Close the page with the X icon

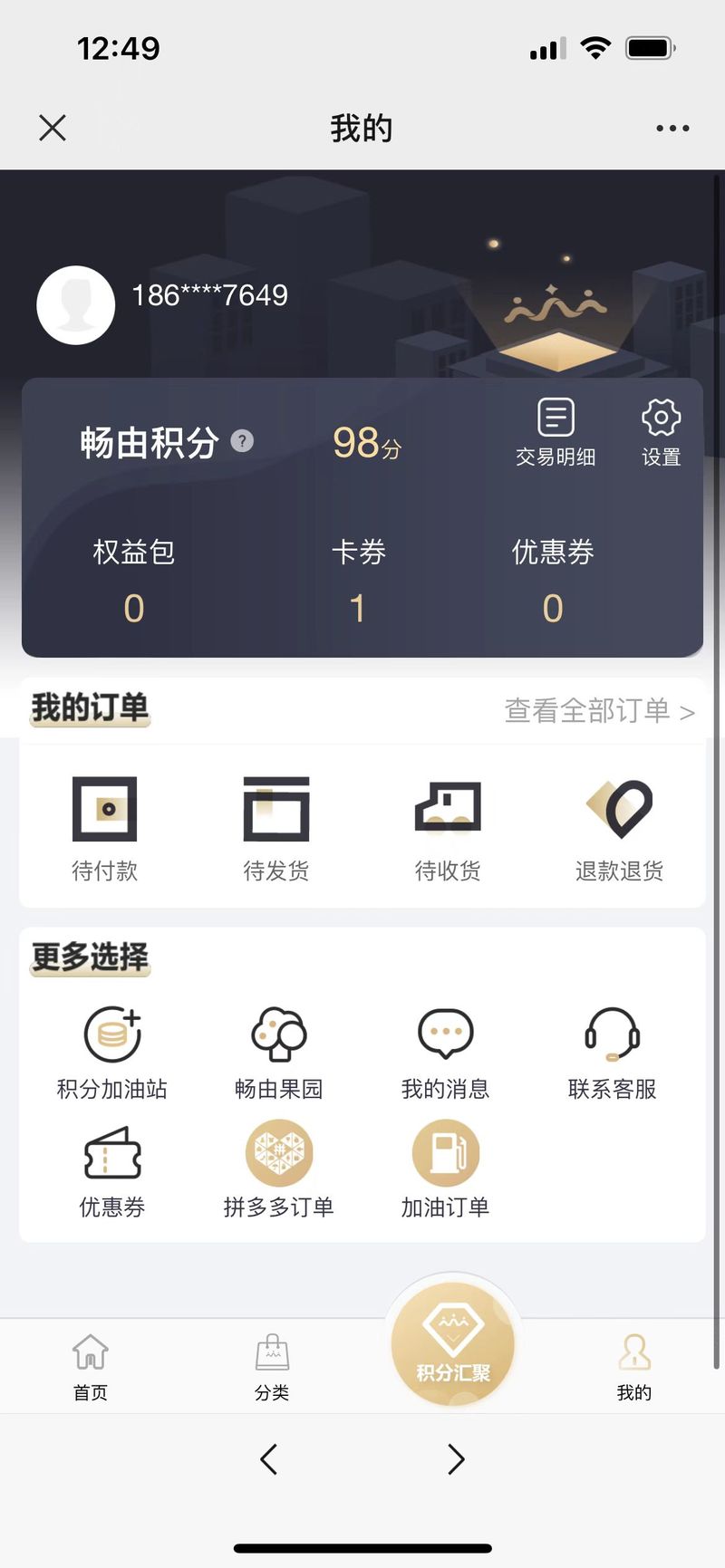click(53, 128)
